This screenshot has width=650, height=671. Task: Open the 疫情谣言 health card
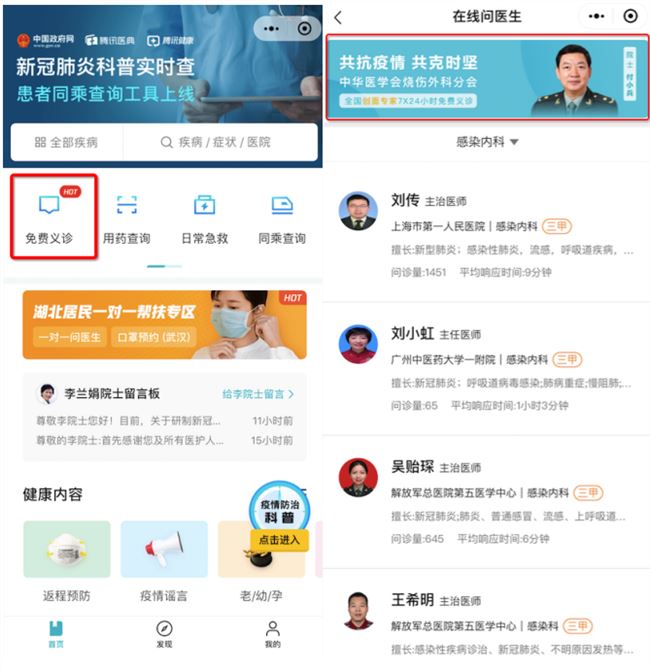163,561
